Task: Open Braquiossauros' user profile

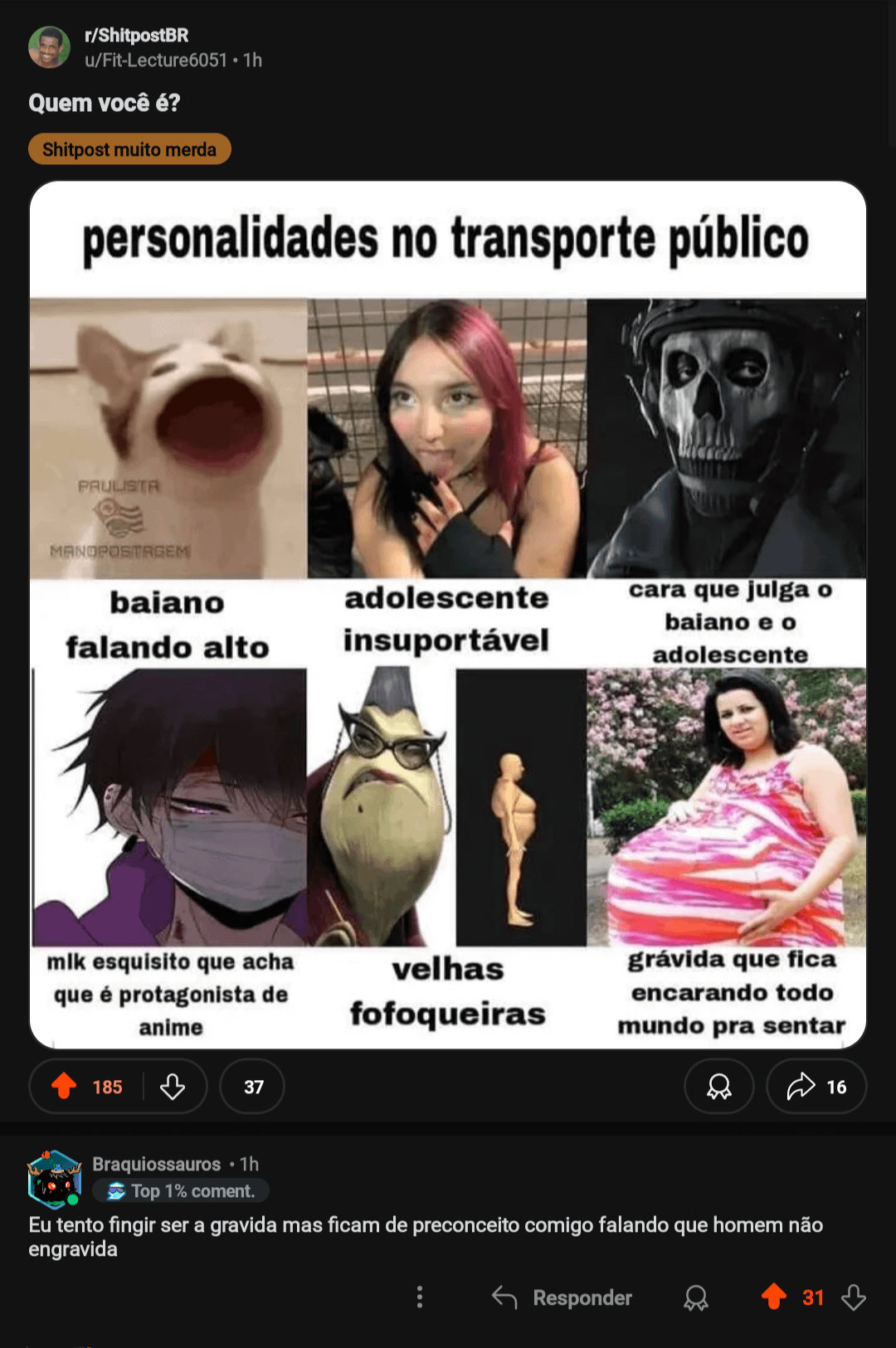Action: click(156, 1164)
